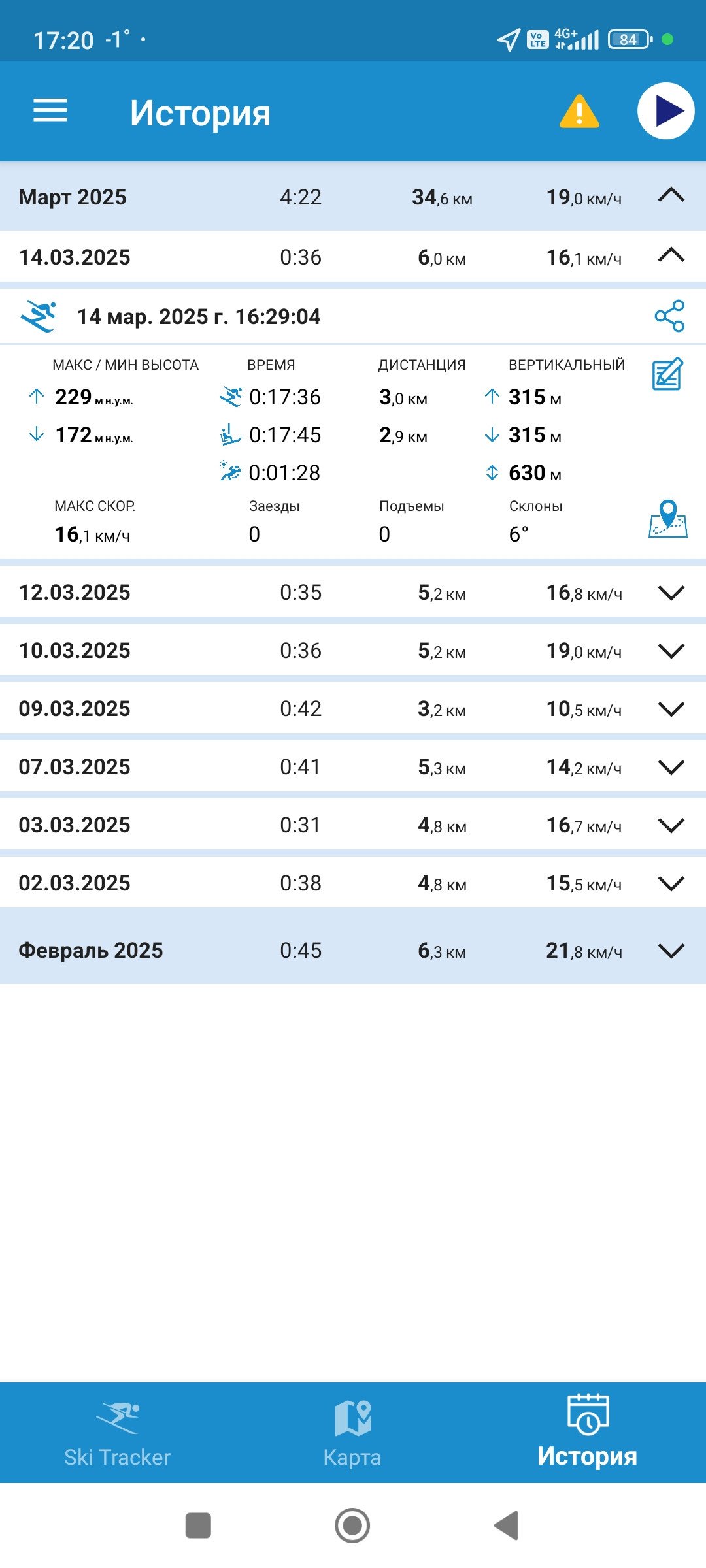Start tracking with the play button

(x=665, y=111)
